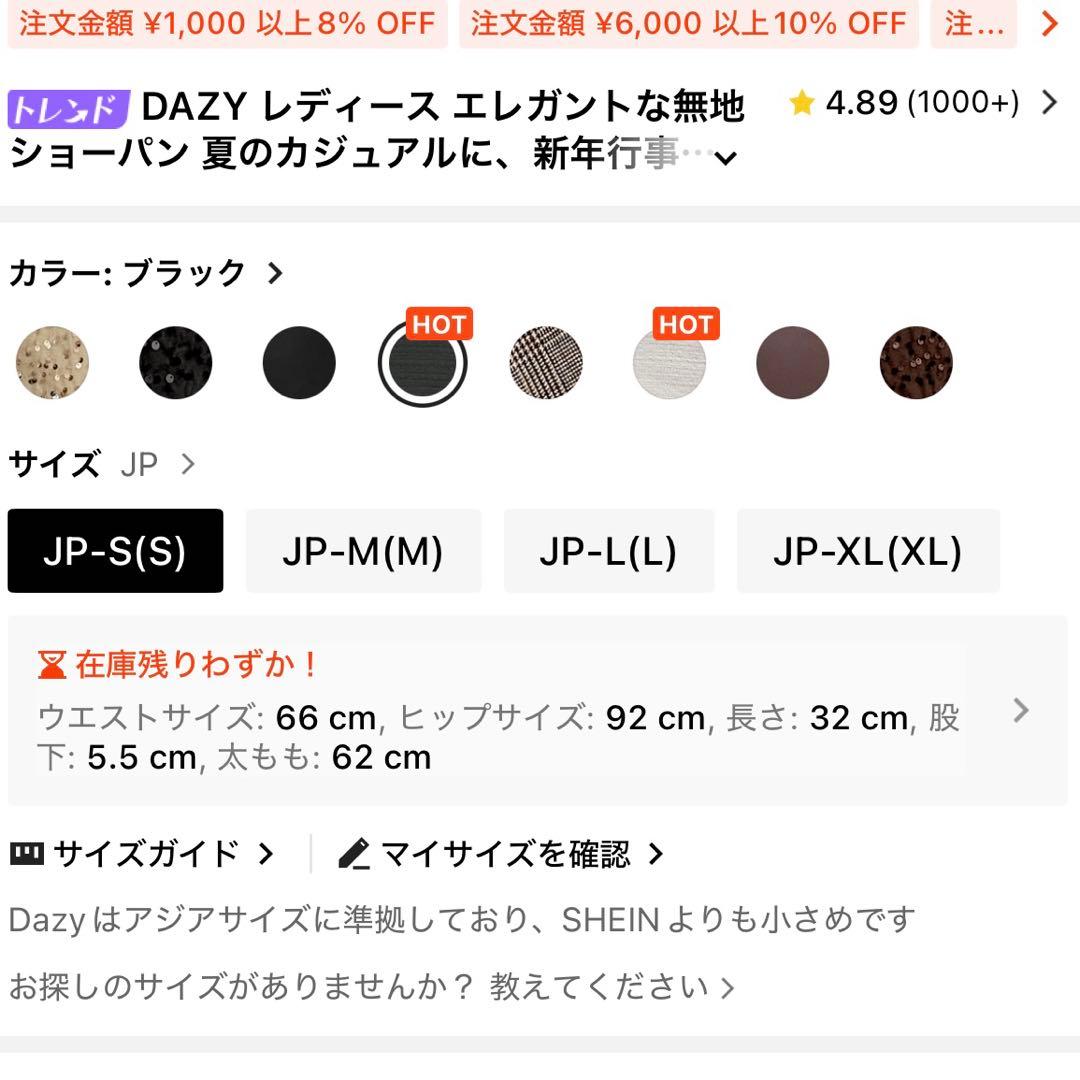Pick the solid brown color swatch
Viewport: 1080px width, 1080px height.
(793, 362)
